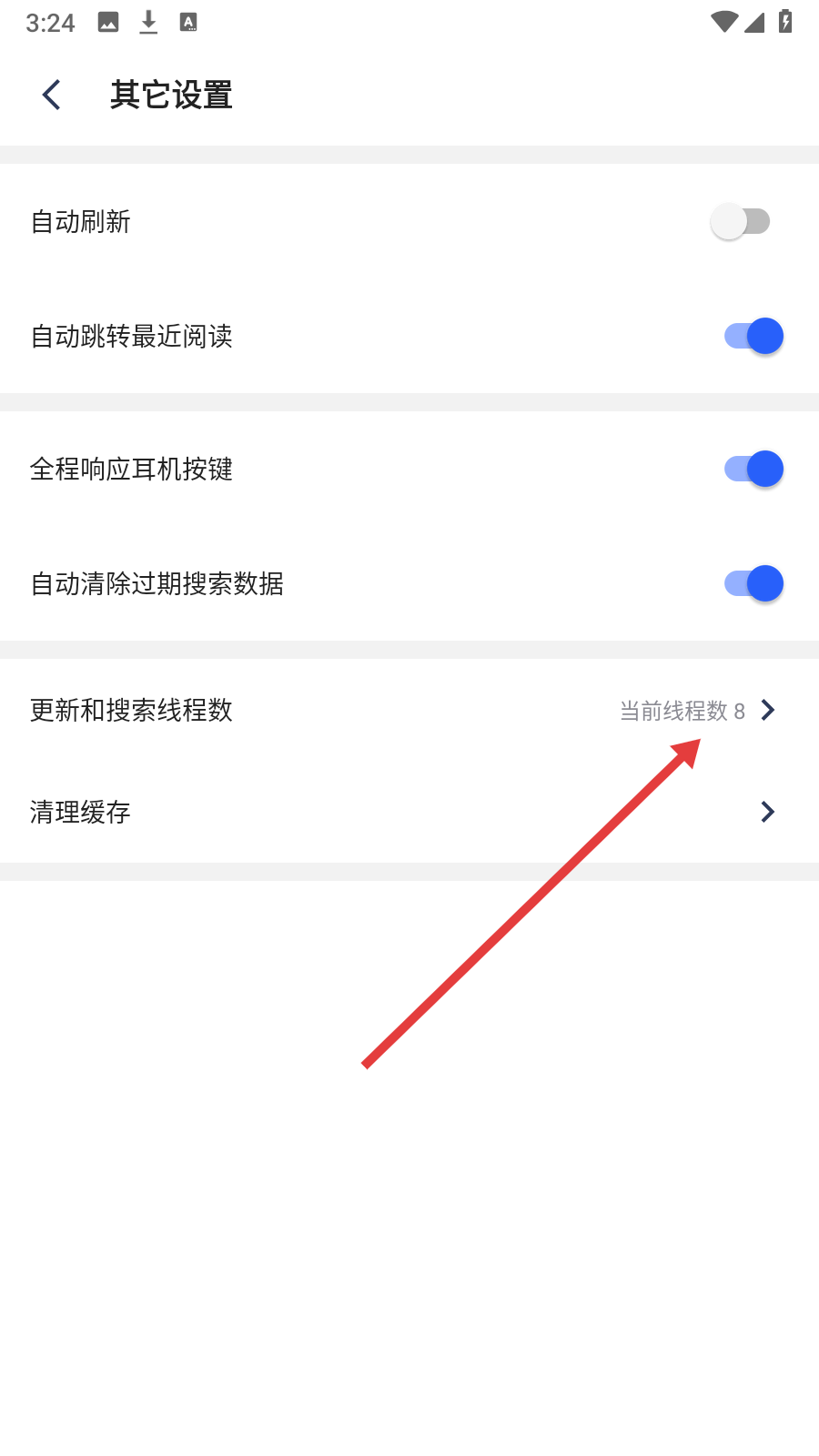Open the 清理缓存 row
The height and width of the screenshot is (1456, 819).
pos(409,812)
